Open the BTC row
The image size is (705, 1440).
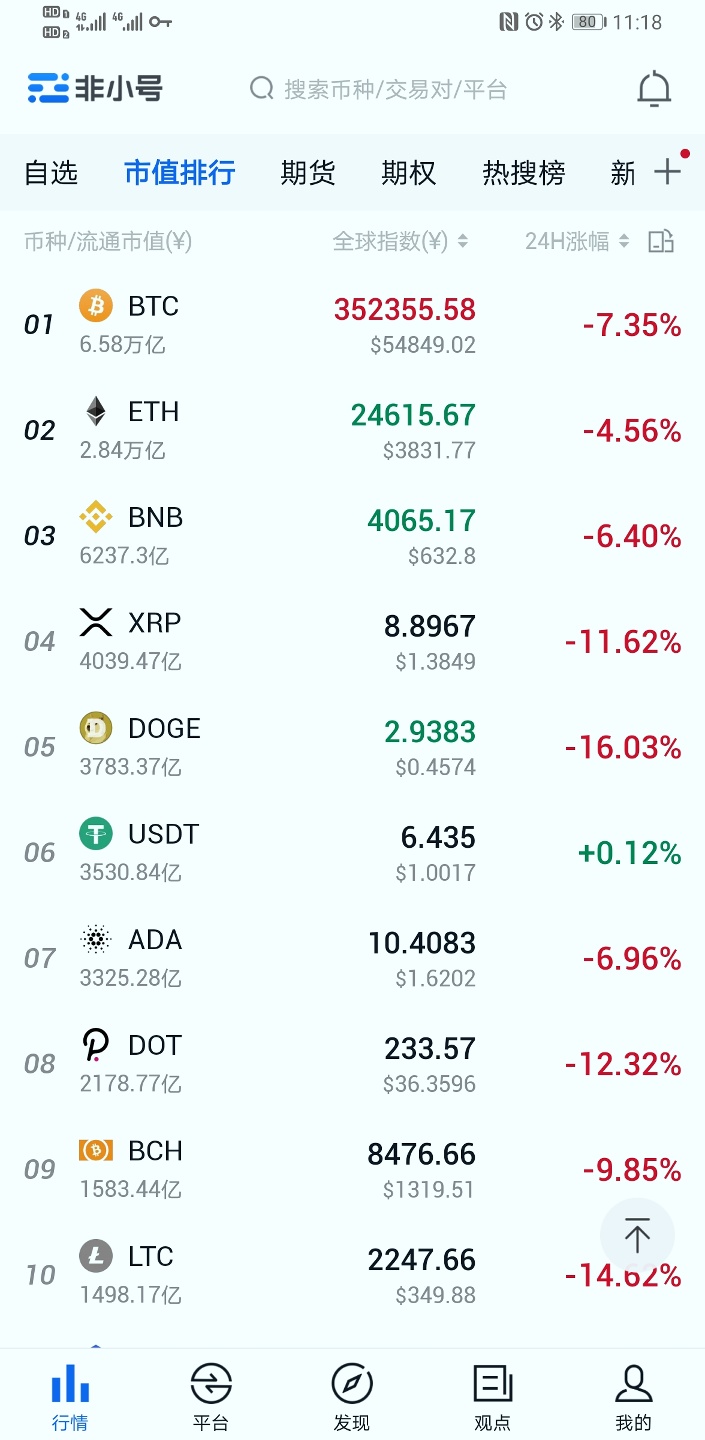352,324
